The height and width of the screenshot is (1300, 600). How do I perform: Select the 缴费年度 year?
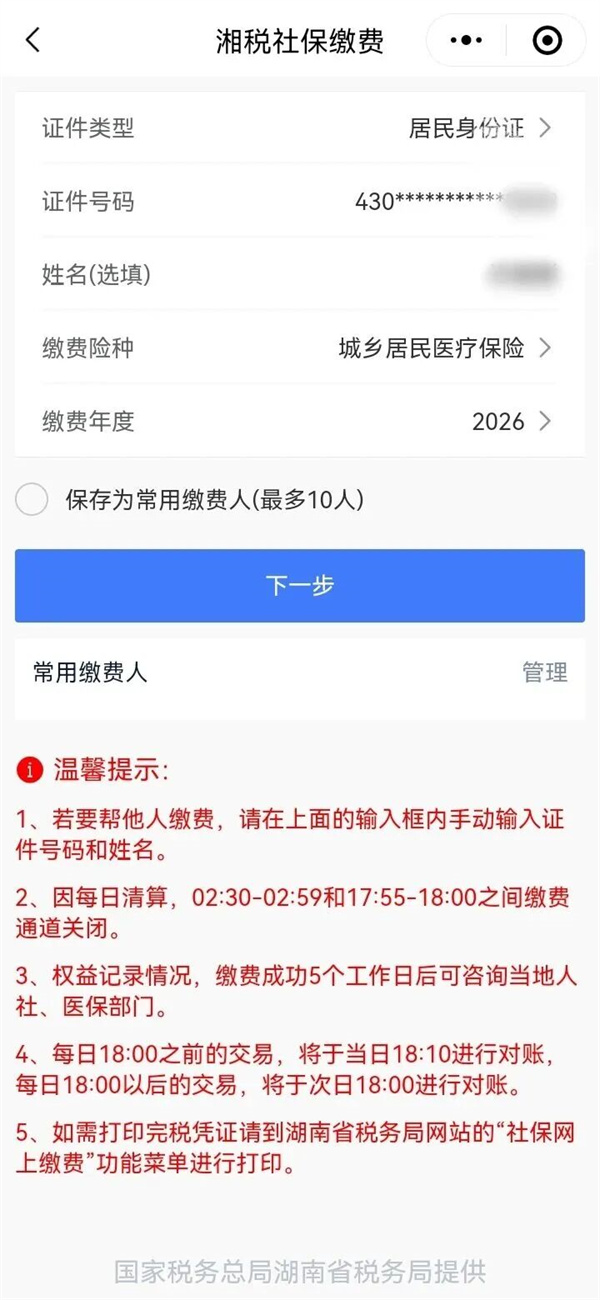coord(510,421)
